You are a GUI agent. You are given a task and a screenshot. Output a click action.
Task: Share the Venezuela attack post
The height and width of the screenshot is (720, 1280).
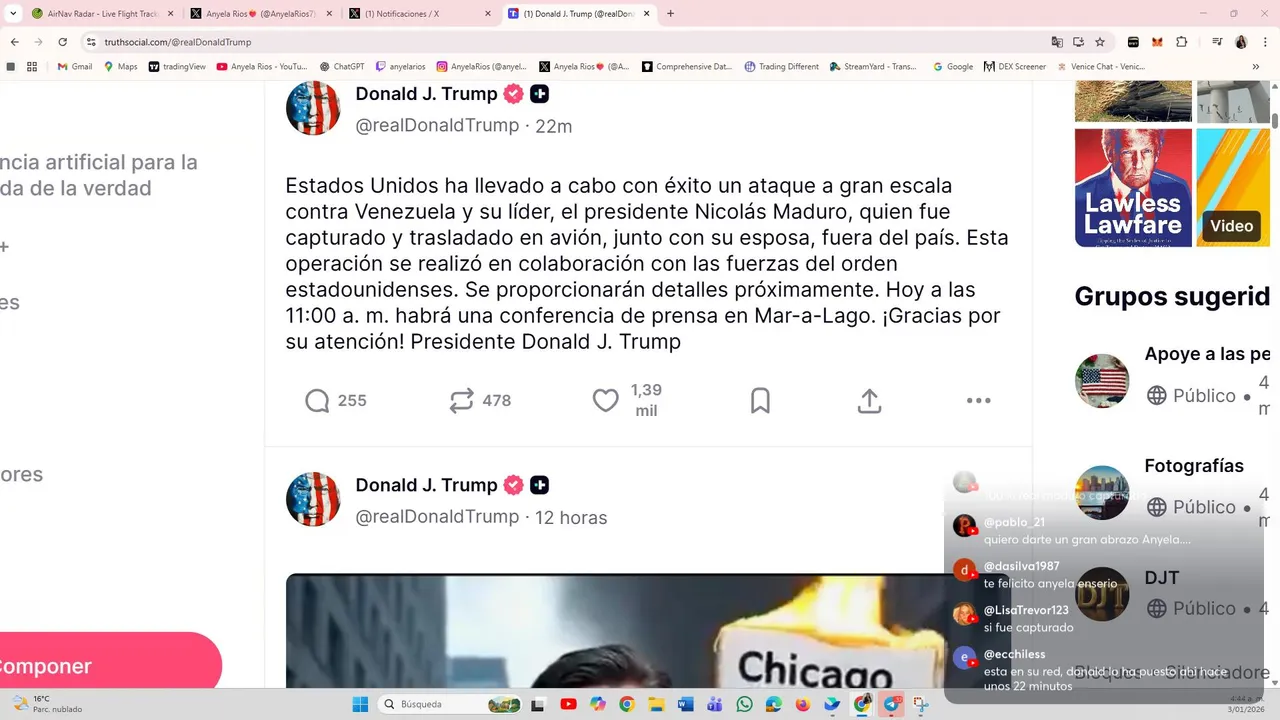point(869,401)
